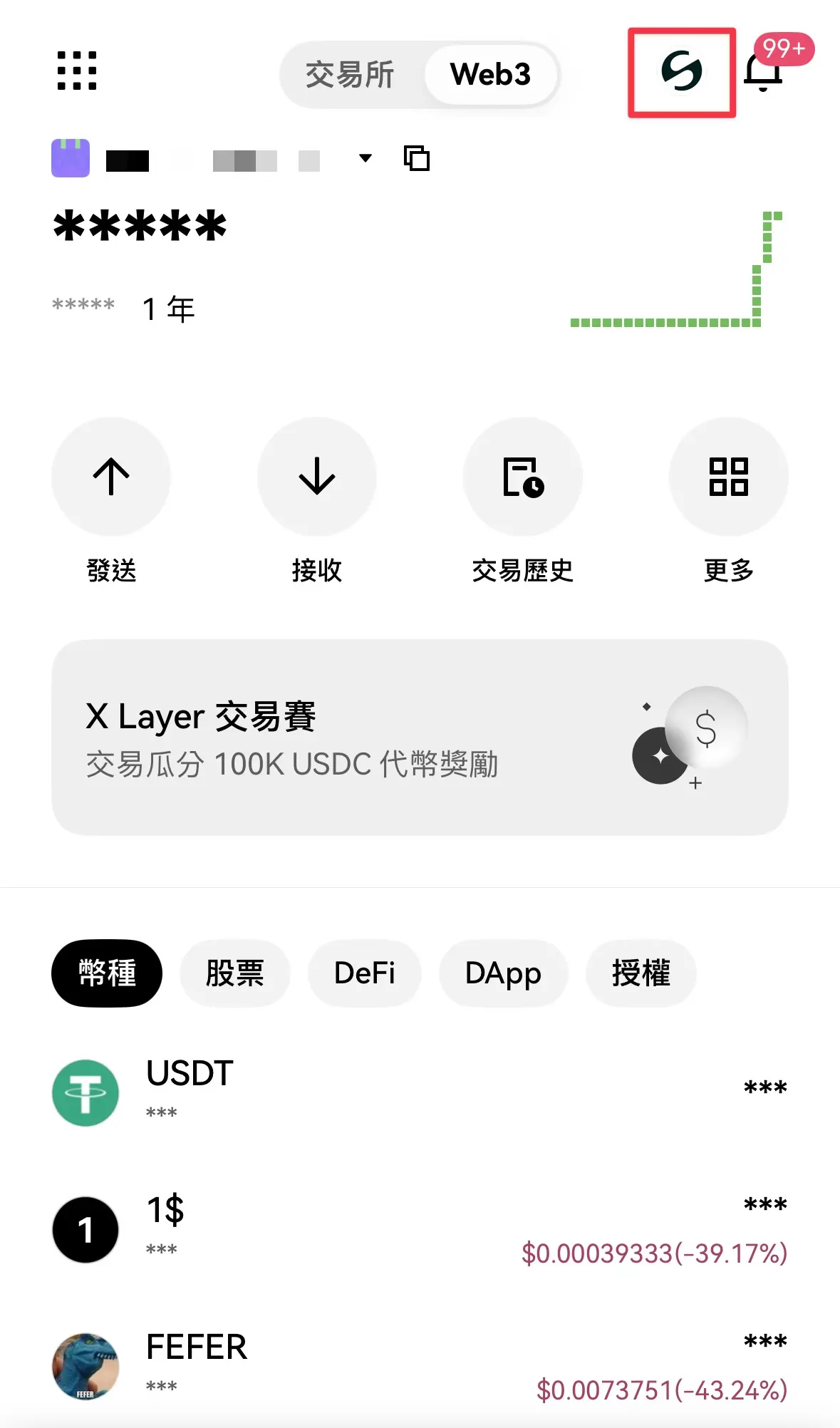Switch to the 交易所 tab

pos(350,74)
